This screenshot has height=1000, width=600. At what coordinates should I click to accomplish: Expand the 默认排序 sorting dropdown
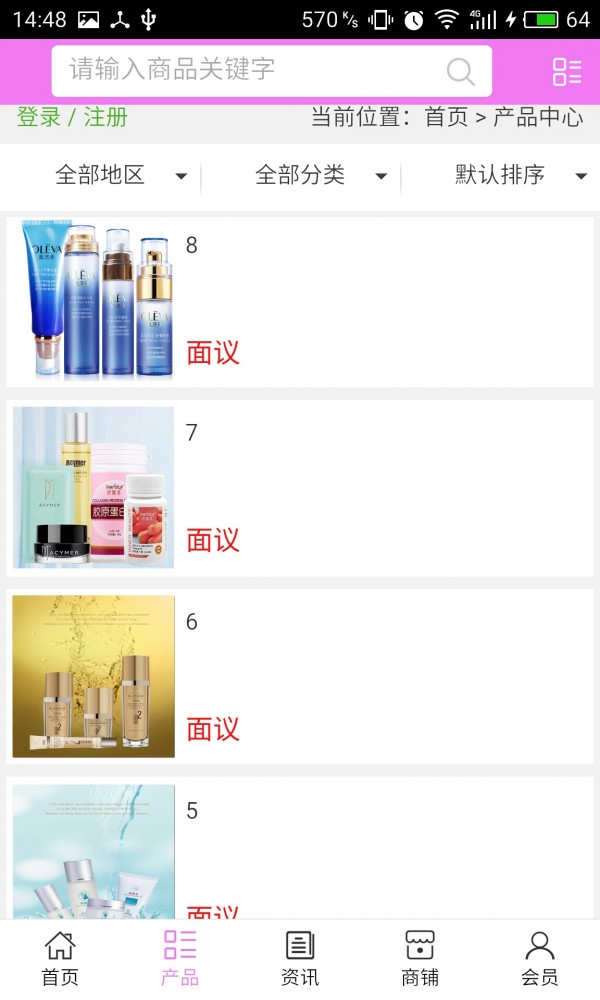click(x=520, y=176)
